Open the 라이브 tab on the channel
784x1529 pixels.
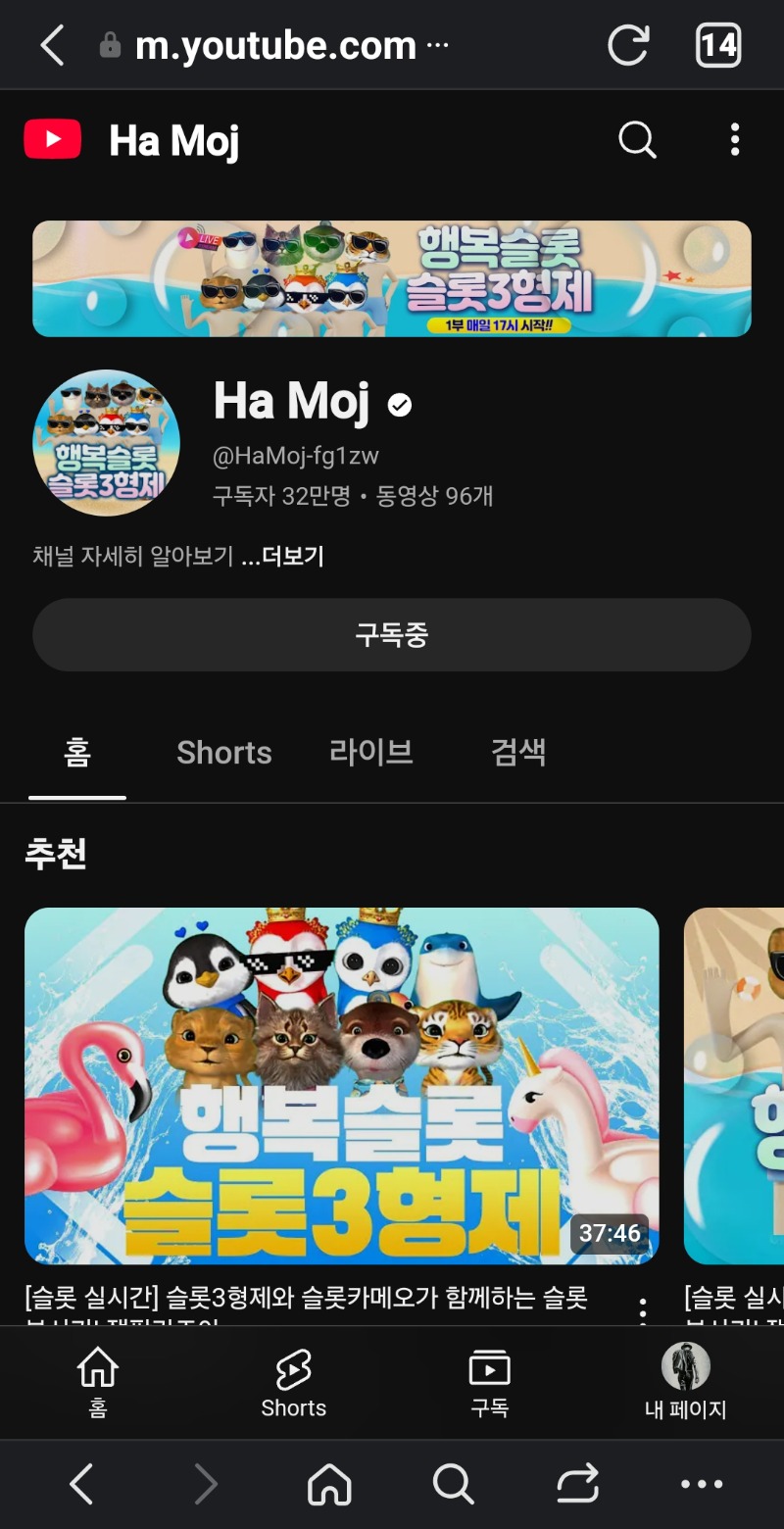pos(371,752)
